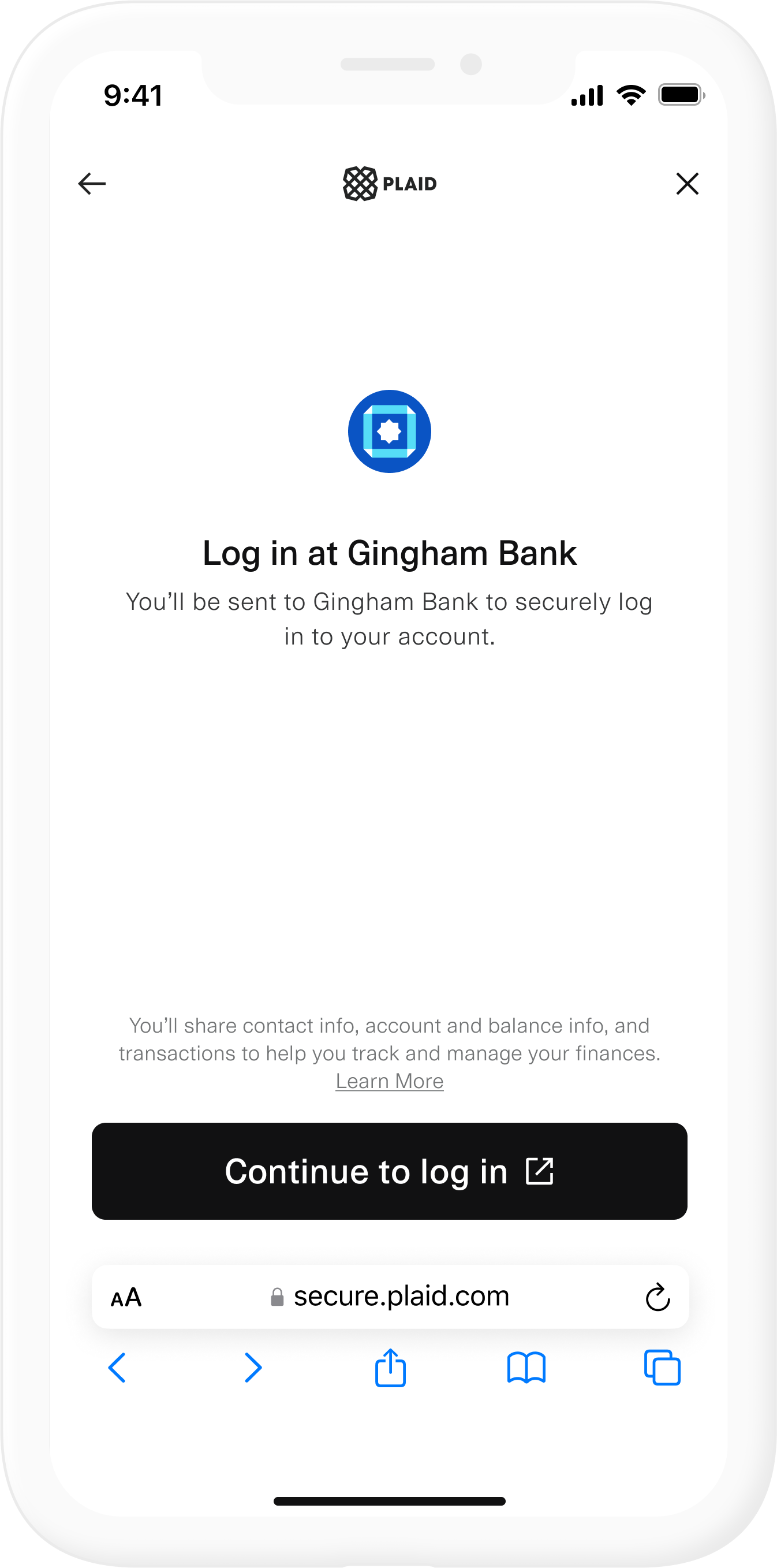Open the Learn More link
Image resolution: width=777 pixels, height=1568 pixels.
(390, 1081)
